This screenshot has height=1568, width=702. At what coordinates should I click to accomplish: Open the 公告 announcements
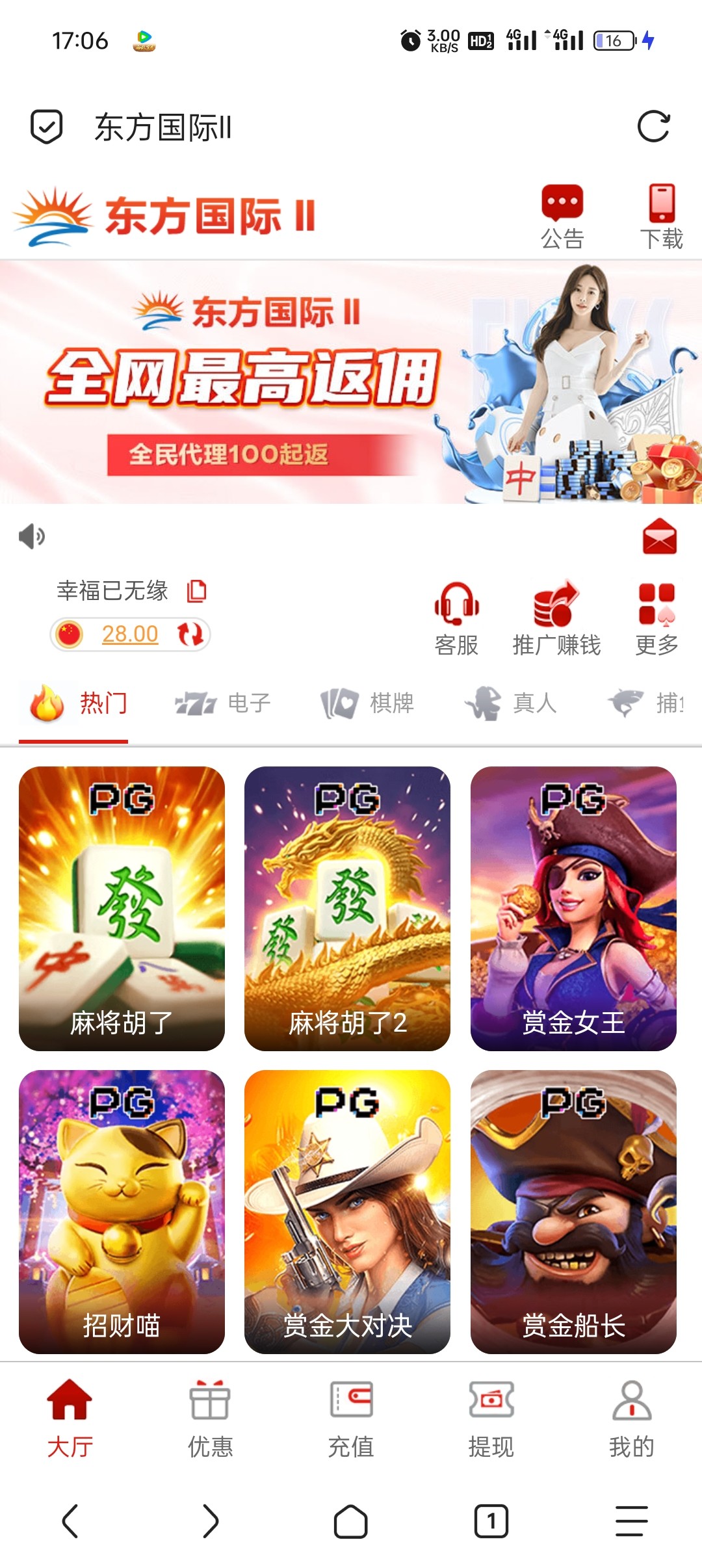click(562, 218)
